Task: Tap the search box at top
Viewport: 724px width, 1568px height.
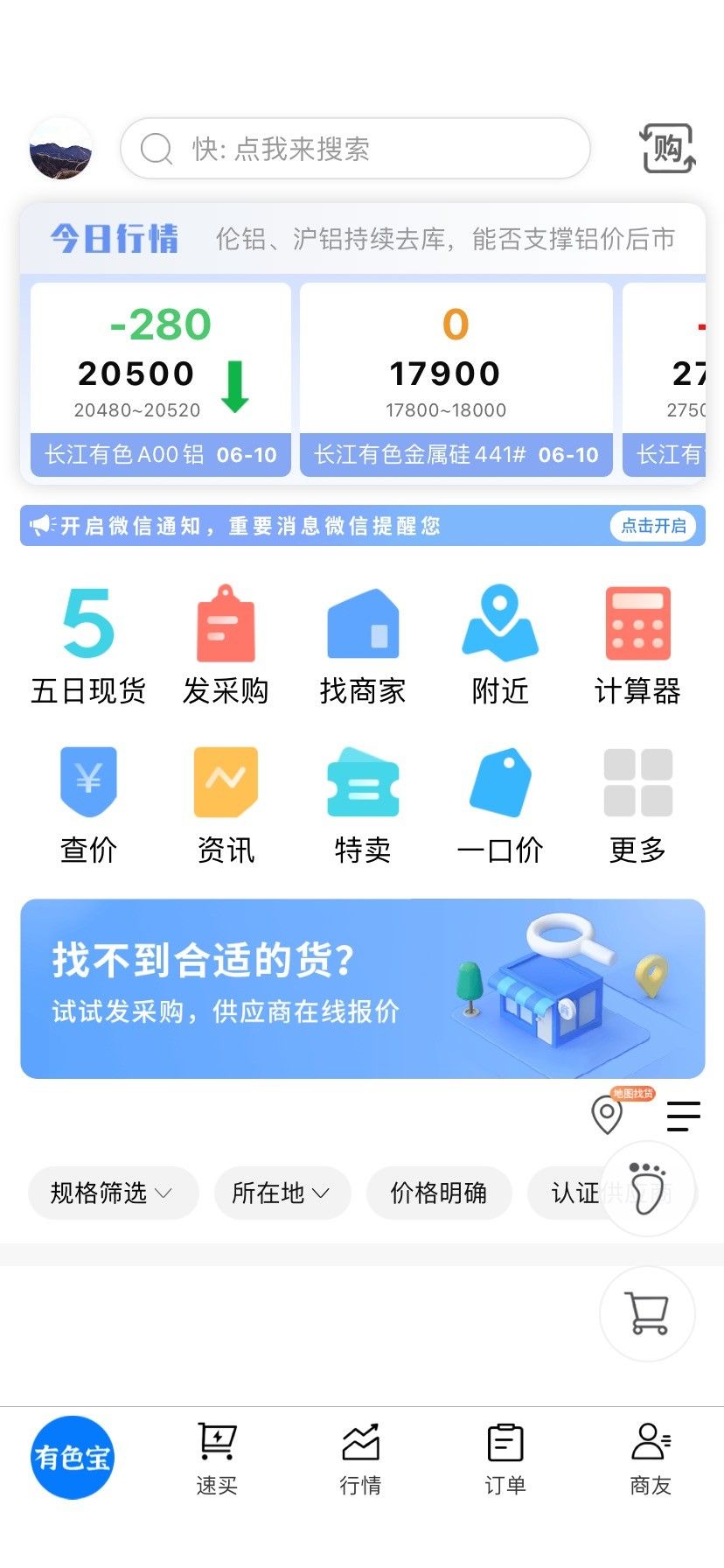Action: click(355, 149)
